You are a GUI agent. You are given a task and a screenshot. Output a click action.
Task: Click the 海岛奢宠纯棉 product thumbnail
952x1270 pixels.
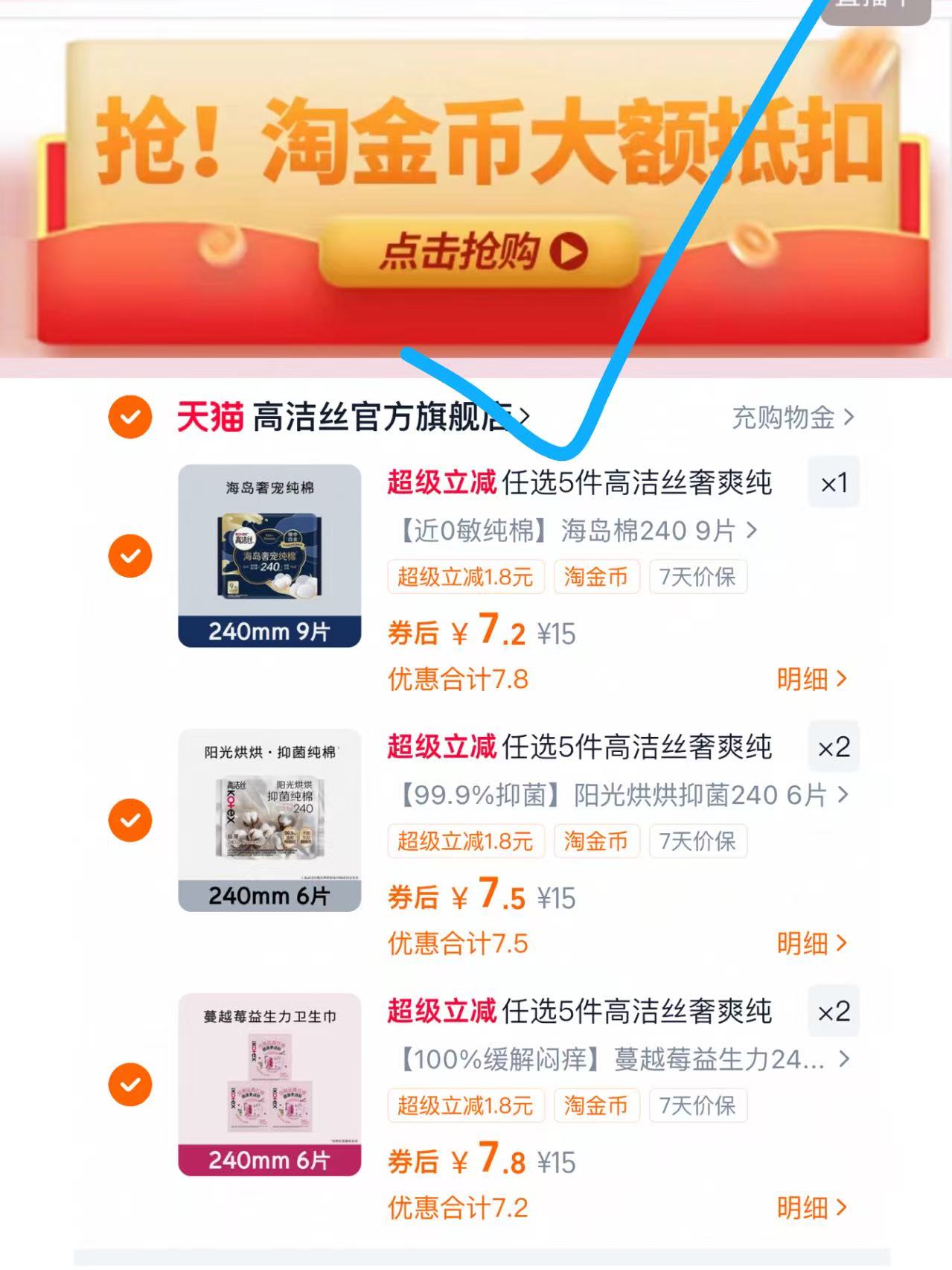[269, 556]
